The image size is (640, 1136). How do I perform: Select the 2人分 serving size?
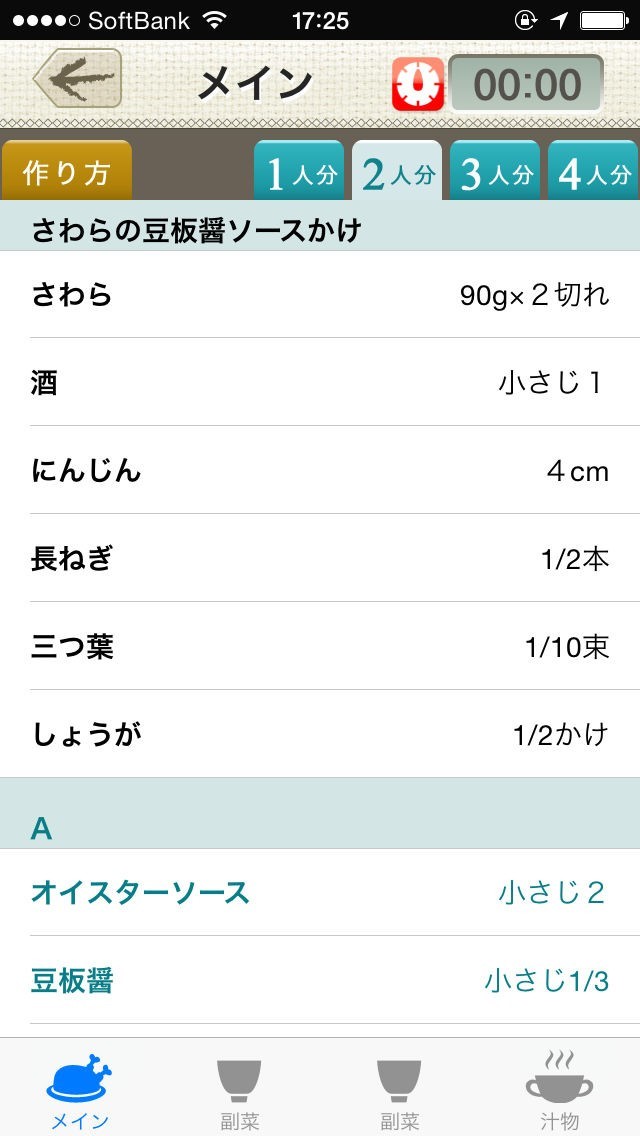397,173
